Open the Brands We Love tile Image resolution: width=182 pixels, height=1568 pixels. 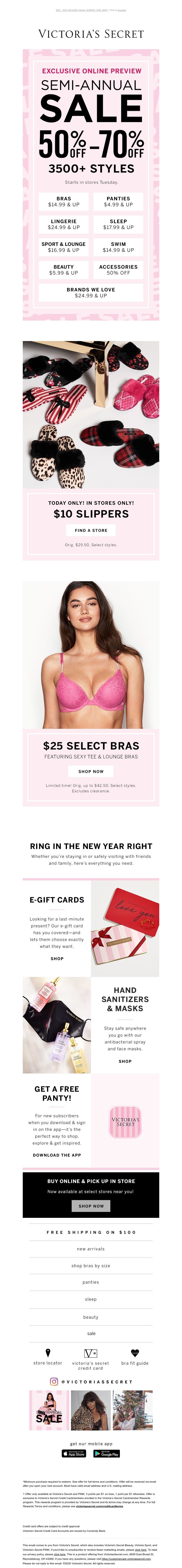click(91, 292)
